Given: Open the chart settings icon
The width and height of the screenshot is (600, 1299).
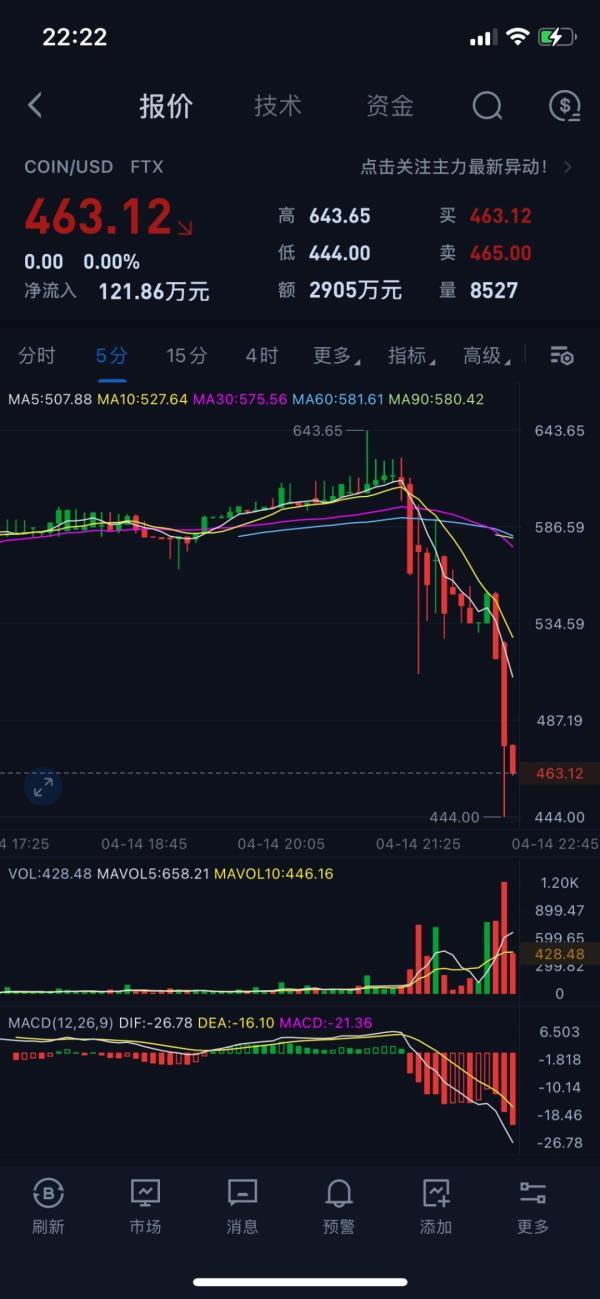Looking at the screenshot, I should (x=562, y=355).
